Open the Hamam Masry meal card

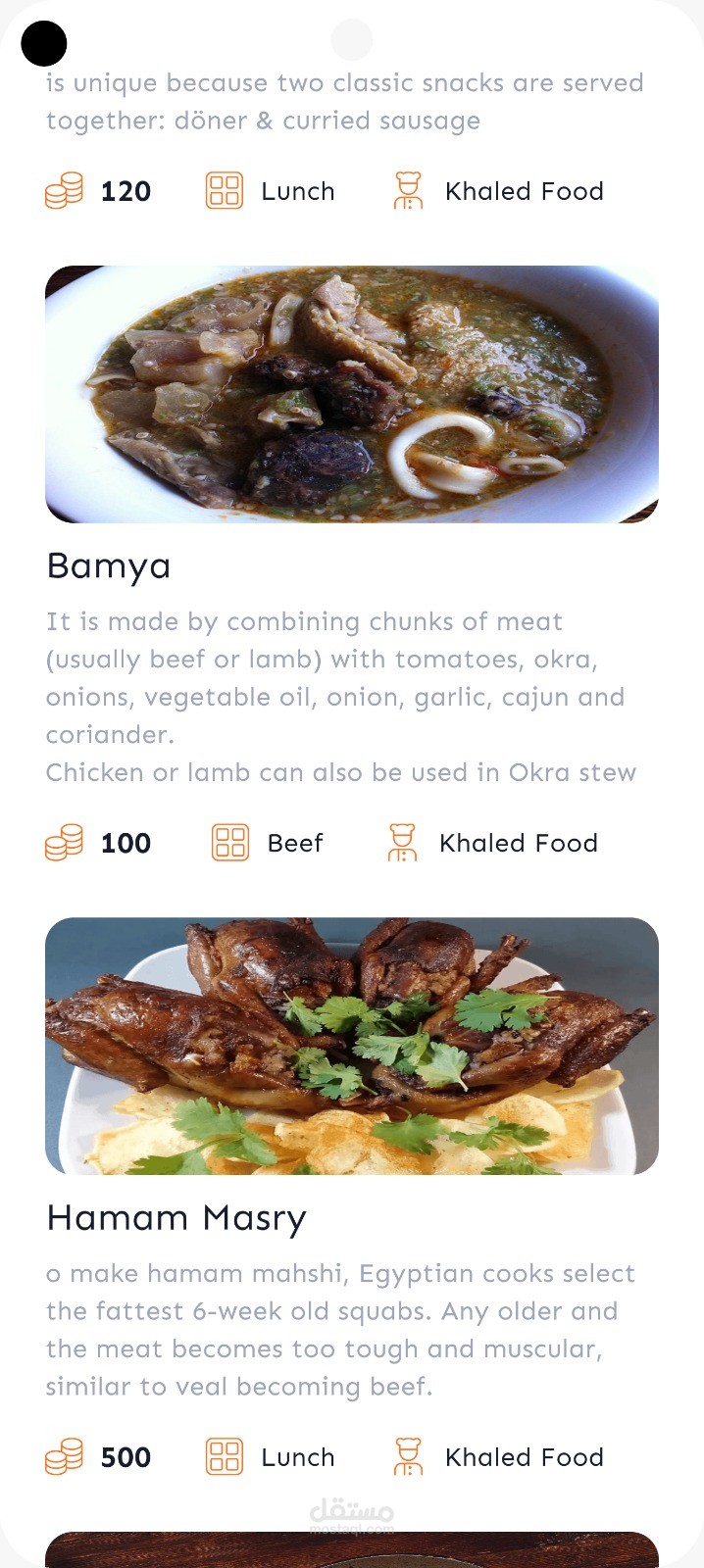pyautogui.click(x=351, y=1046)
